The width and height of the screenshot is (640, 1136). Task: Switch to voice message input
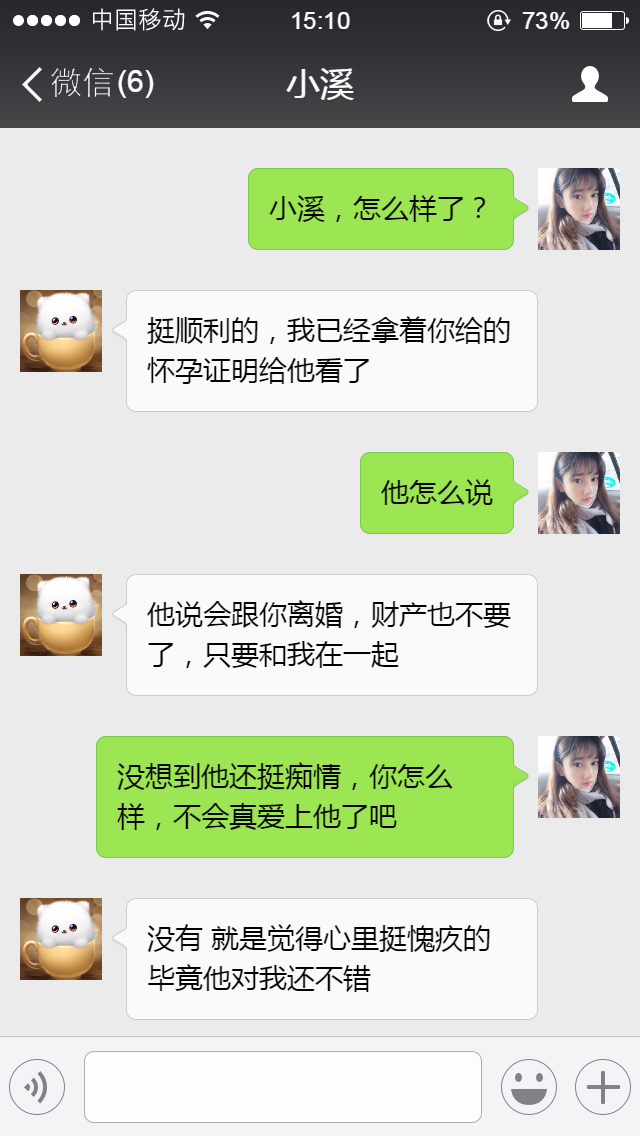(x=37, y=1087)
